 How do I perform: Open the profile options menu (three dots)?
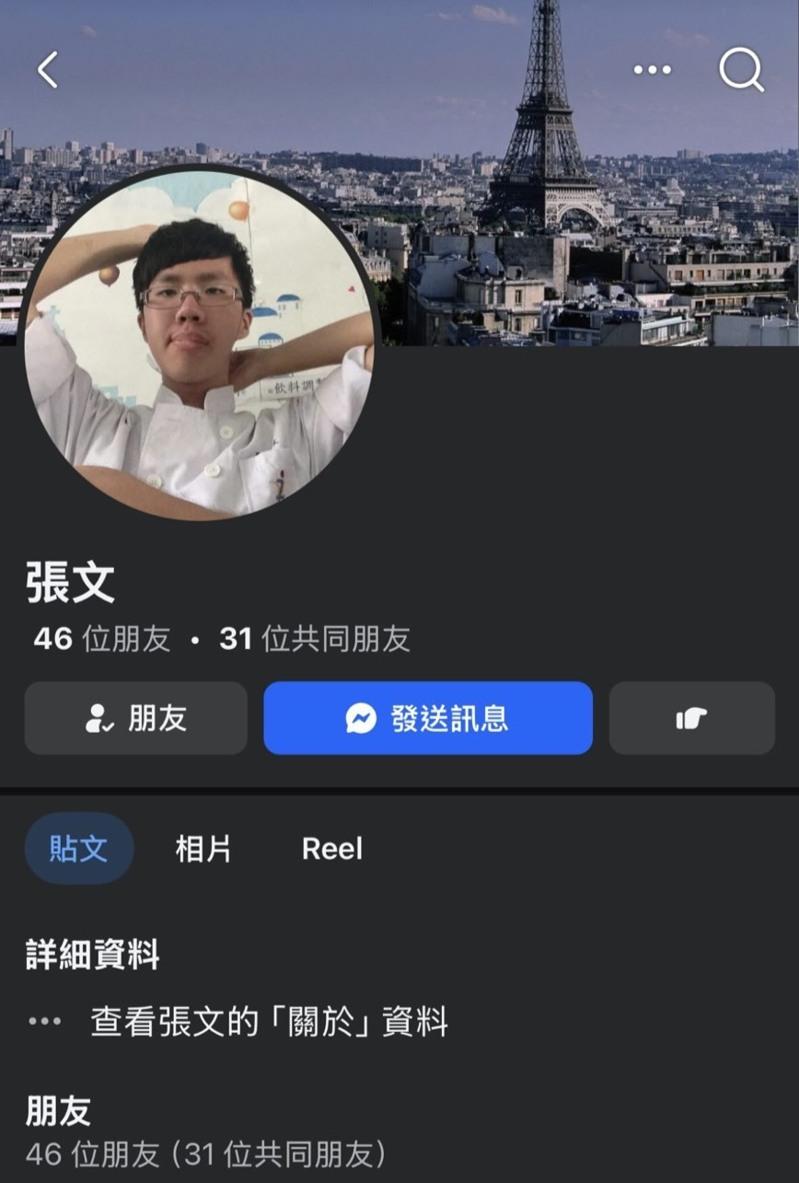click(652, 69)
